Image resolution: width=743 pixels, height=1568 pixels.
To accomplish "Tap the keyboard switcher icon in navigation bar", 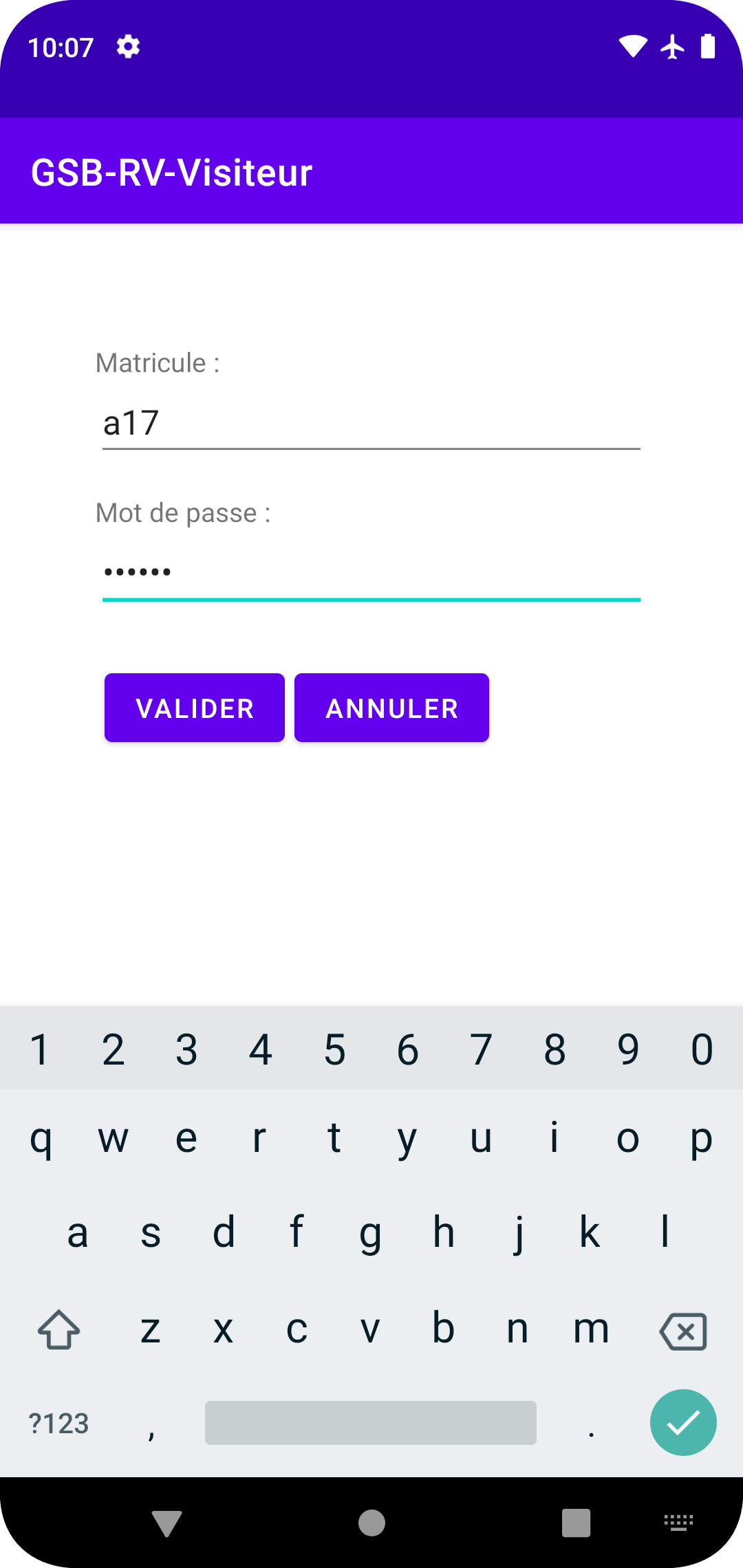I will [678, 1522].
